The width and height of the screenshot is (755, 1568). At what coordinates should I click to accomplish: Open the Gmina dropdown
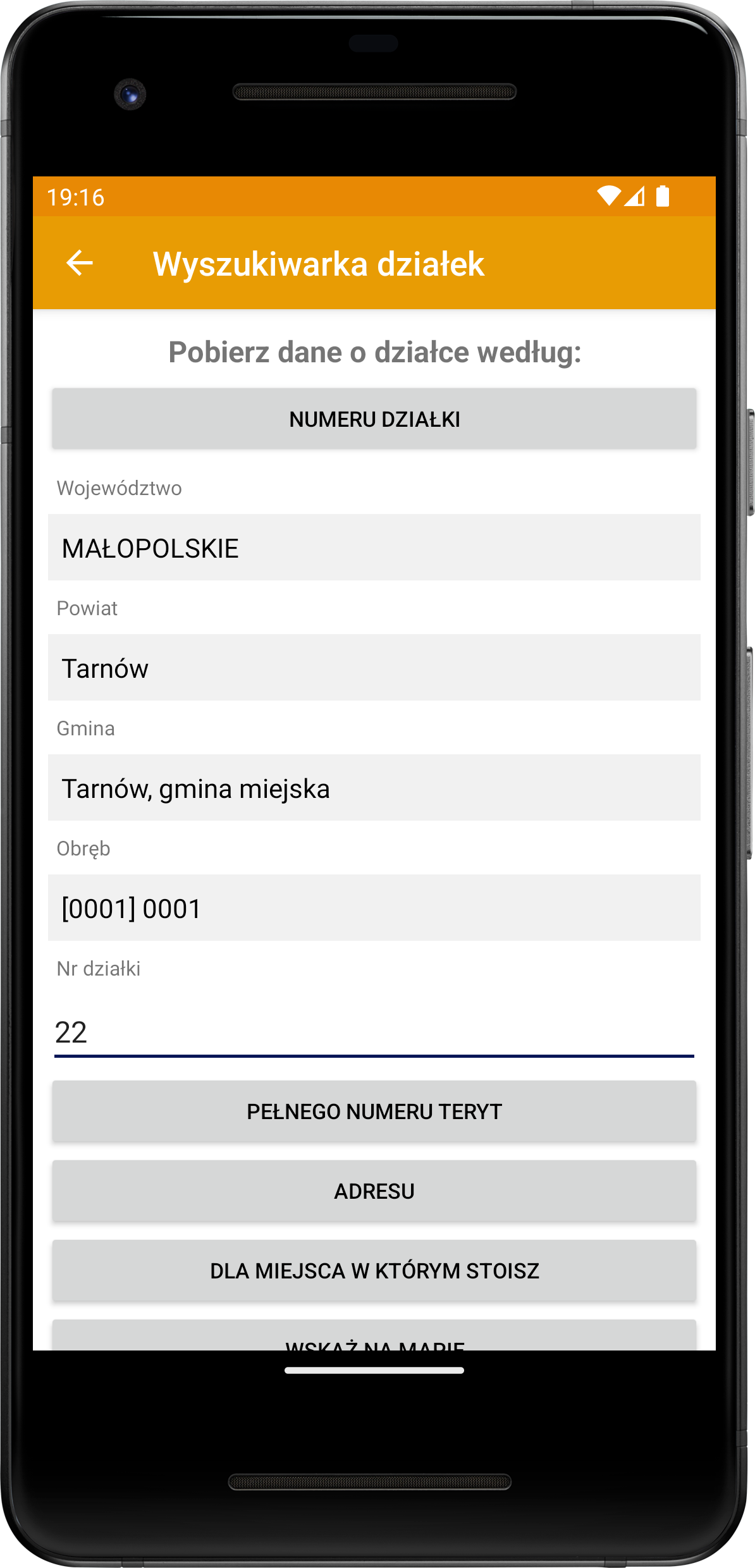(374, 788)
